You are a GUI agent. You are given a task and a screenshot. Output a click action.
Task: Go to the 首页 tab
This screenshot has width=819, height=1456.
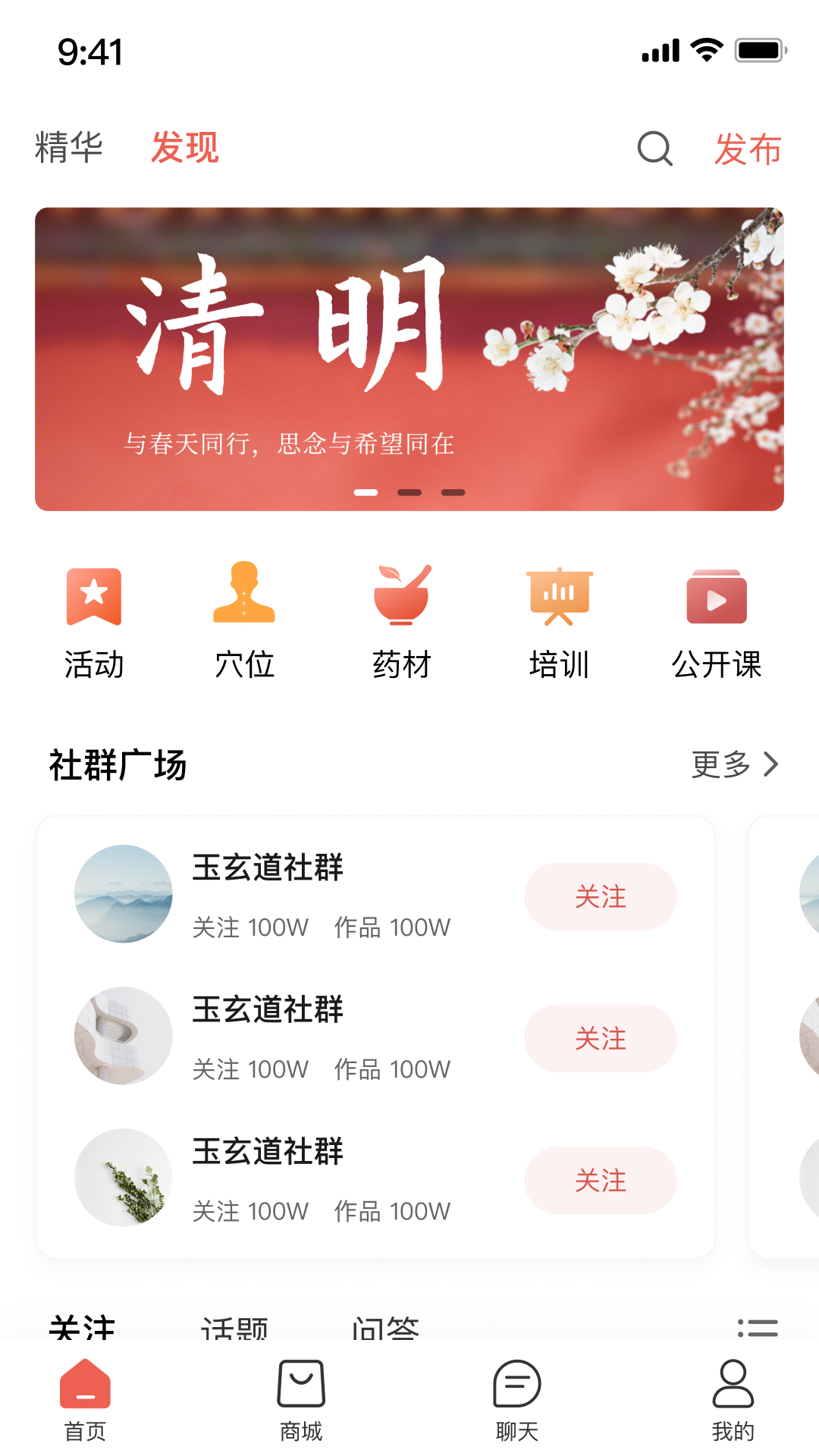85,1400
